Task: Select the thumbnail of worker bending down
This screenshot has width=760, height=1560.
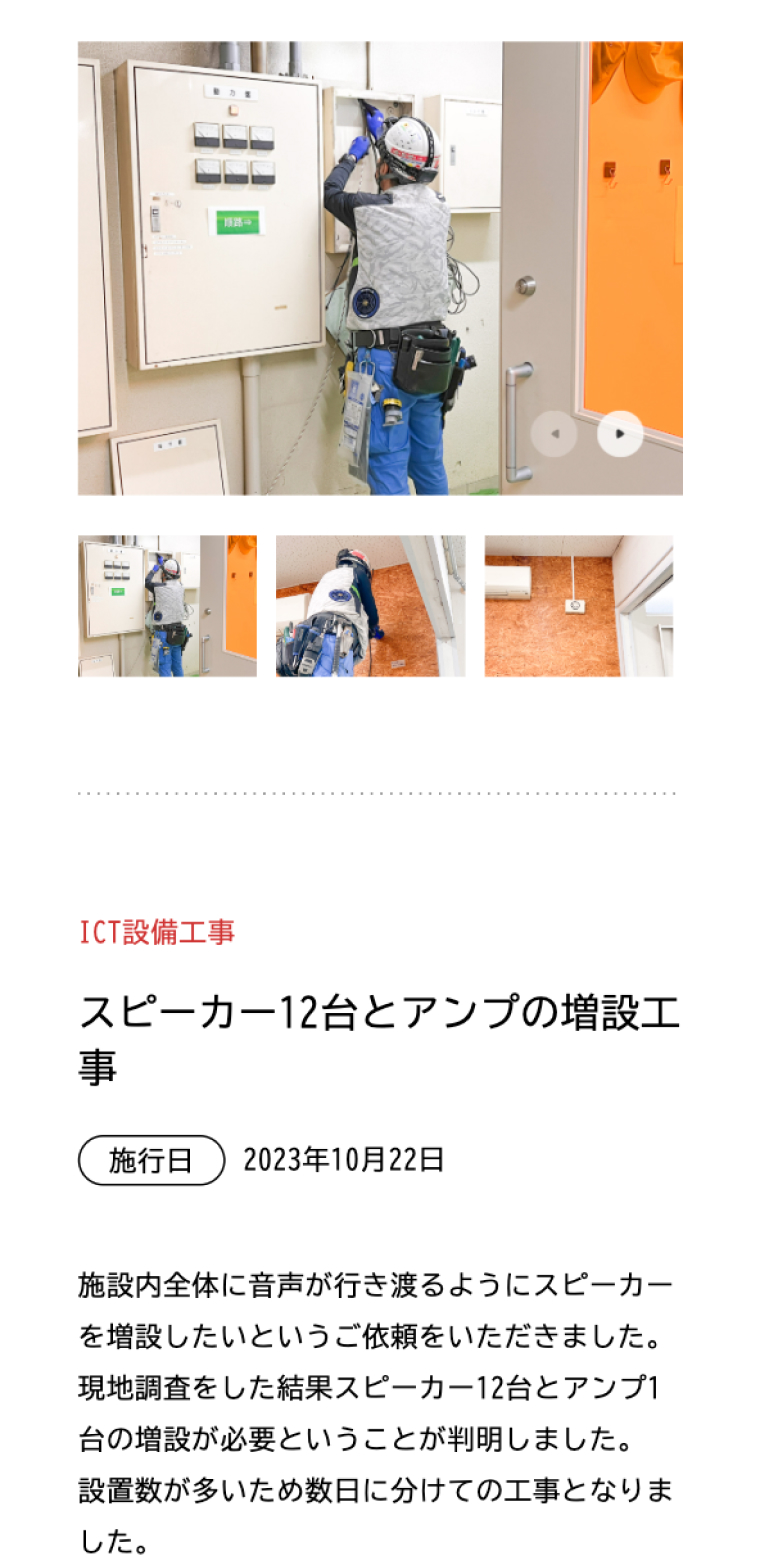Action: 370,606
